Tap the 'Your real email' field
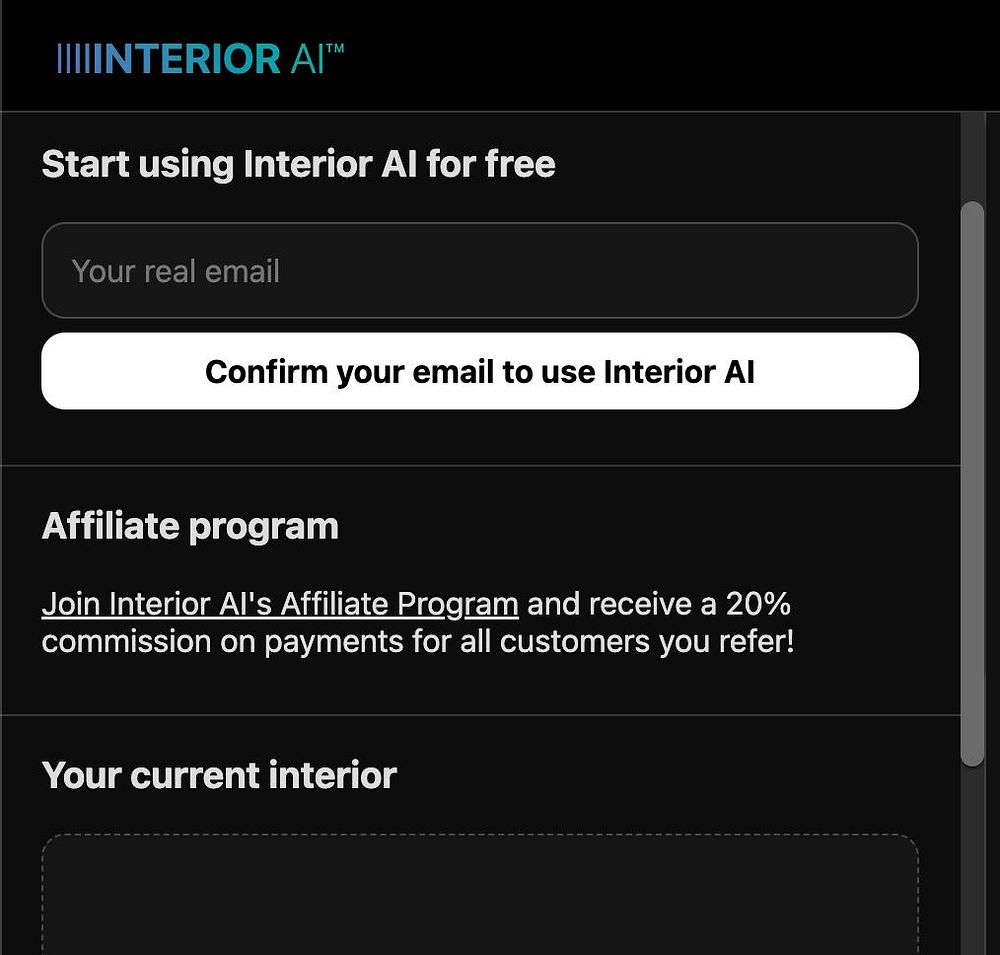1000x955 pixels. (479, 271)
